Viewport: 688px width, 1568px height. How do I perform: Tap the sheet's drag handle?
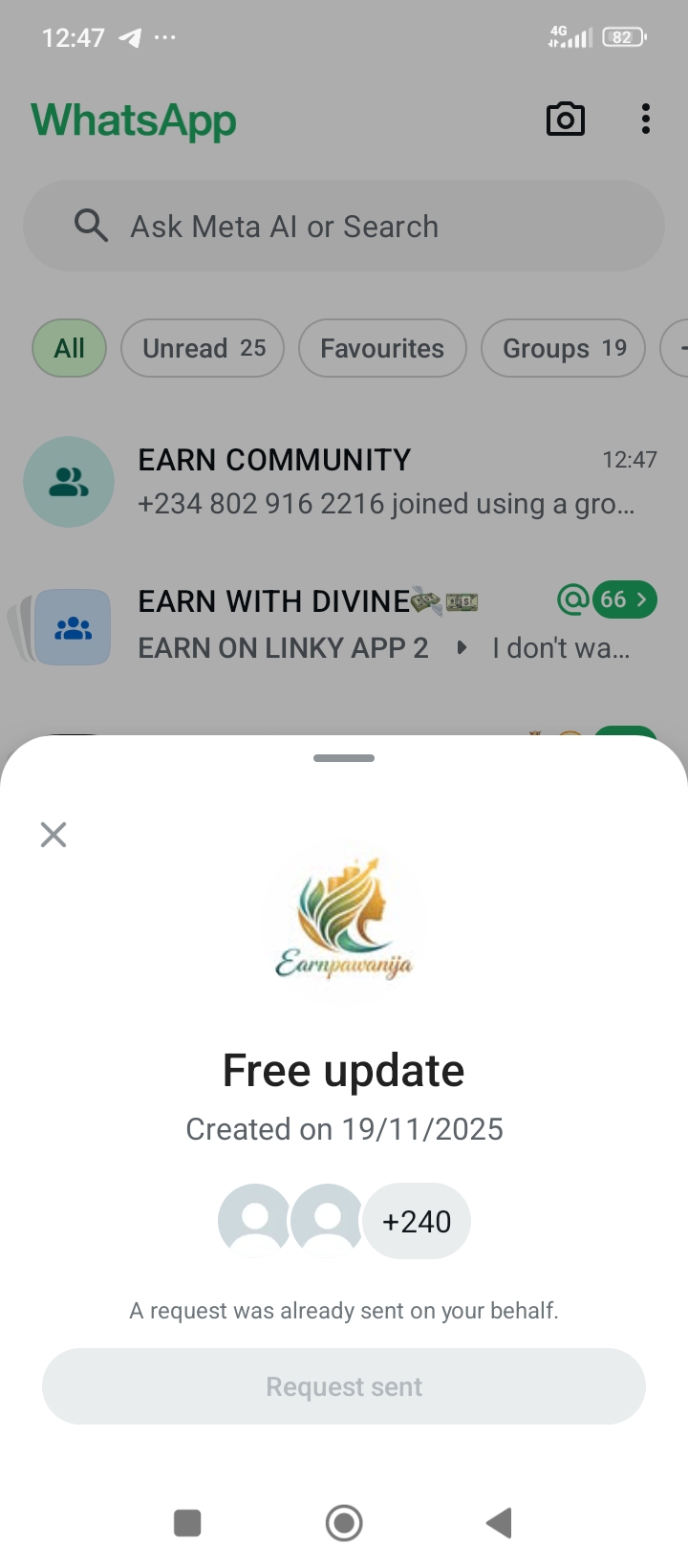pyautogui.click(x=344, y=758)
